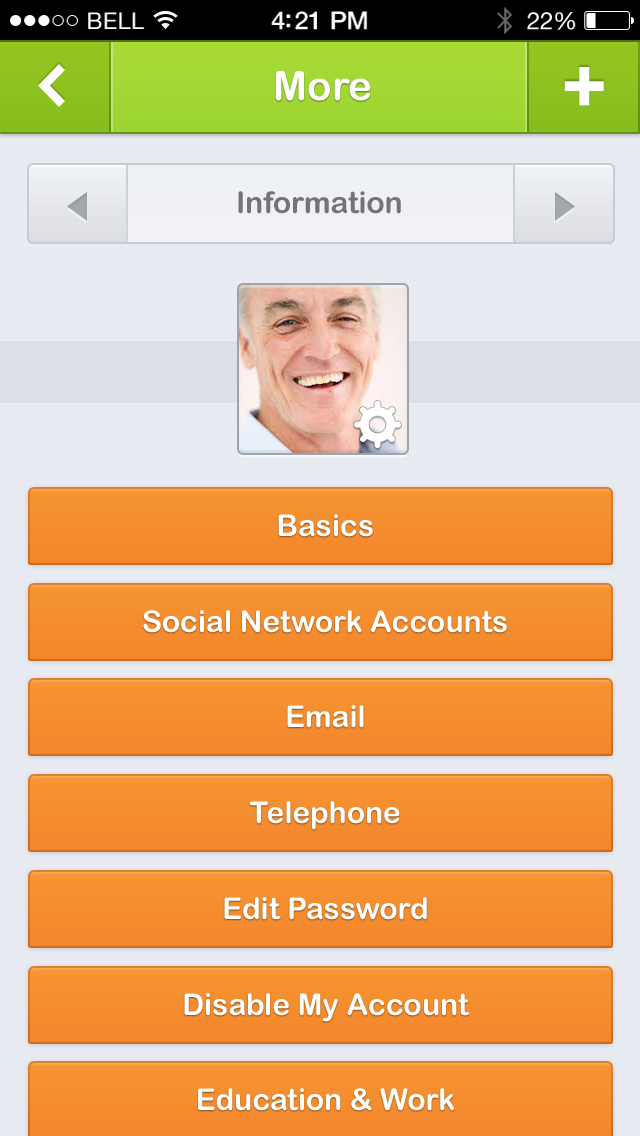
Task: Open the Email settings
Action: tap(320, 717)
